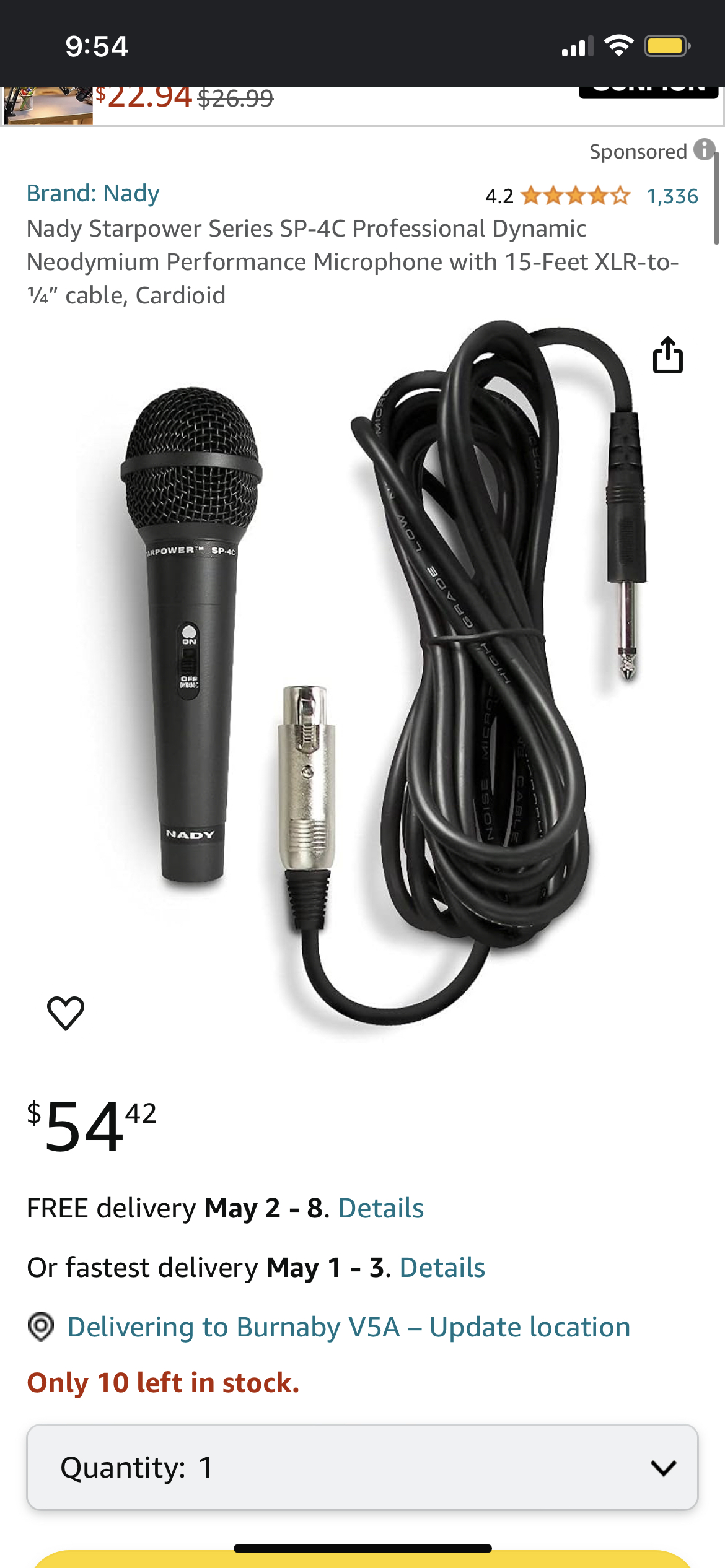This screenshot has height=1568, width=725.
Task: Tap the share icon on the product image
Action: 669,355
